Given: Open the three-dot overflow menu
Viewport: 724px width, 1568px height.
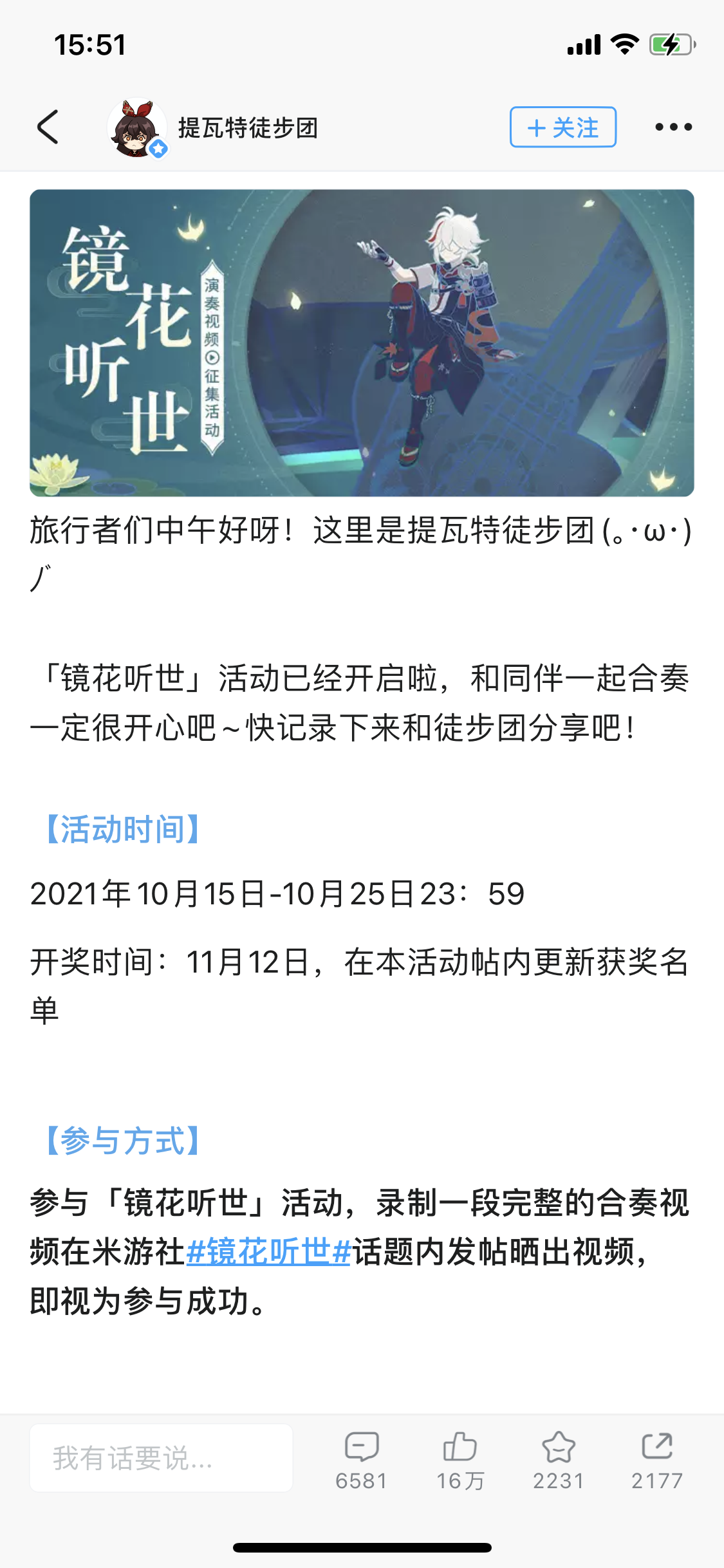Looking at the screenshot, I should coord(673,127).
